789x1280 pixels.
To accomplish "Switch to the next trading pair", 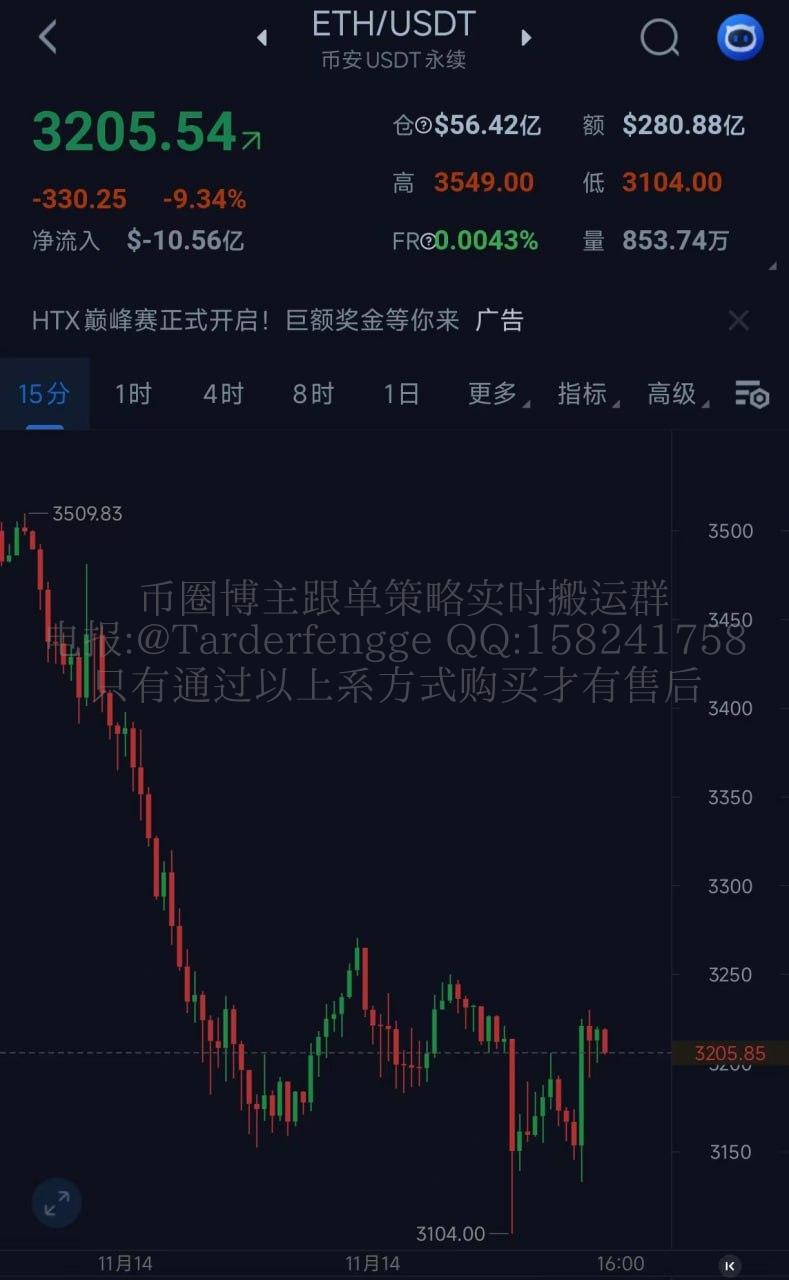I will (x=526, y=38).
